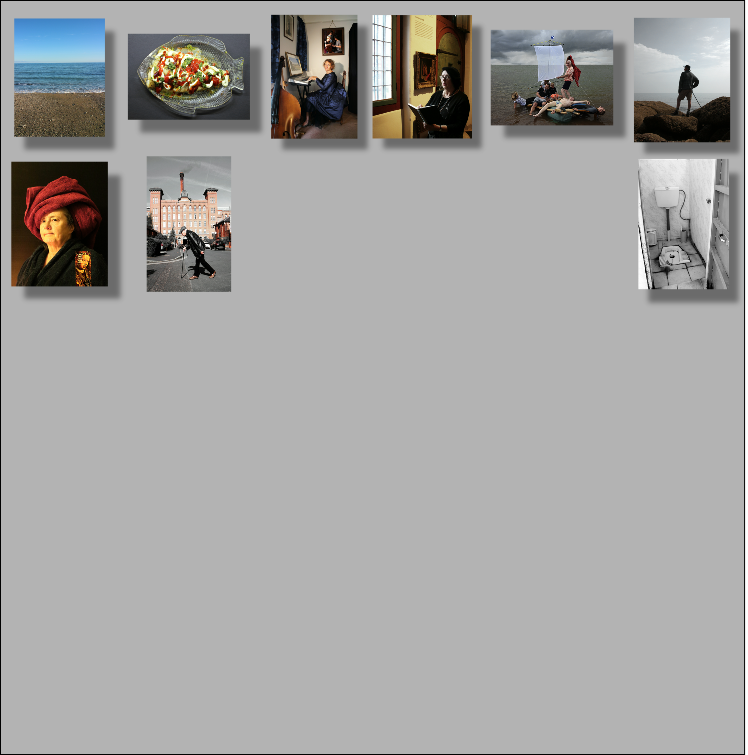View the black-and-white toilet photo

pyautogui.click(x=683, y=223)
